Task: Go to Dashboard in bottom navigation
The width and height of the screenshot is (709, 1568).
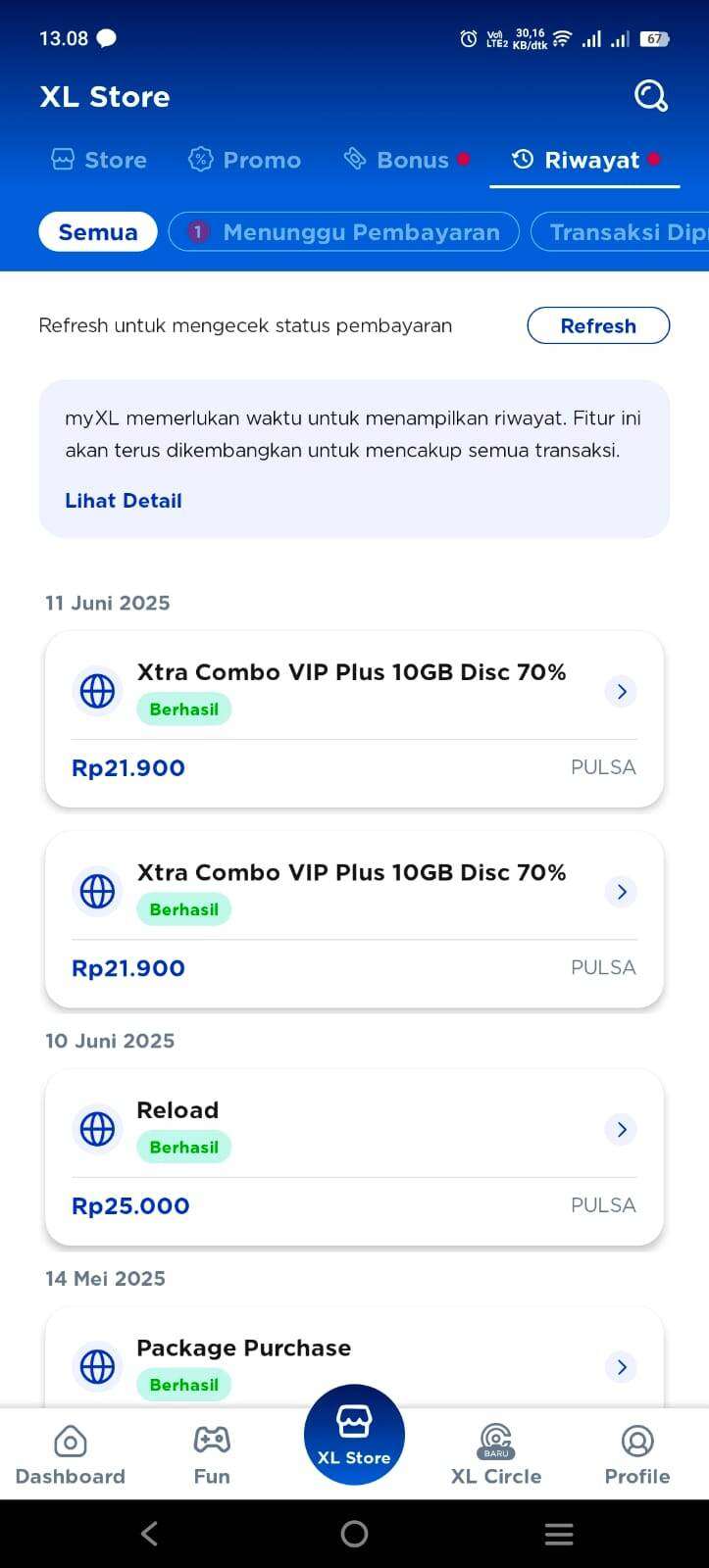Action: [x=71, y=1455]
